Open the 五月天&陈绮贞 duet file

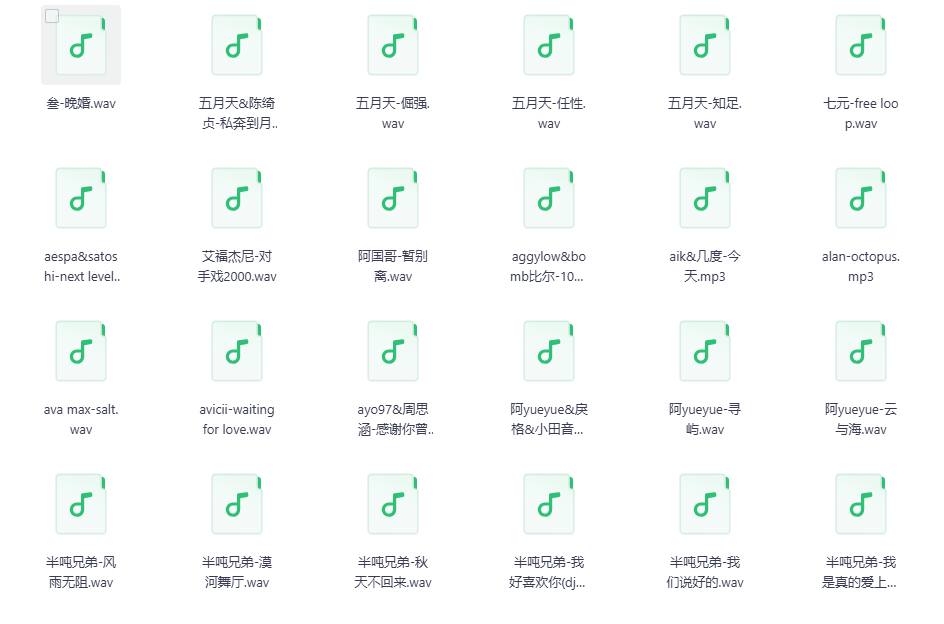(x=237, y=46)
